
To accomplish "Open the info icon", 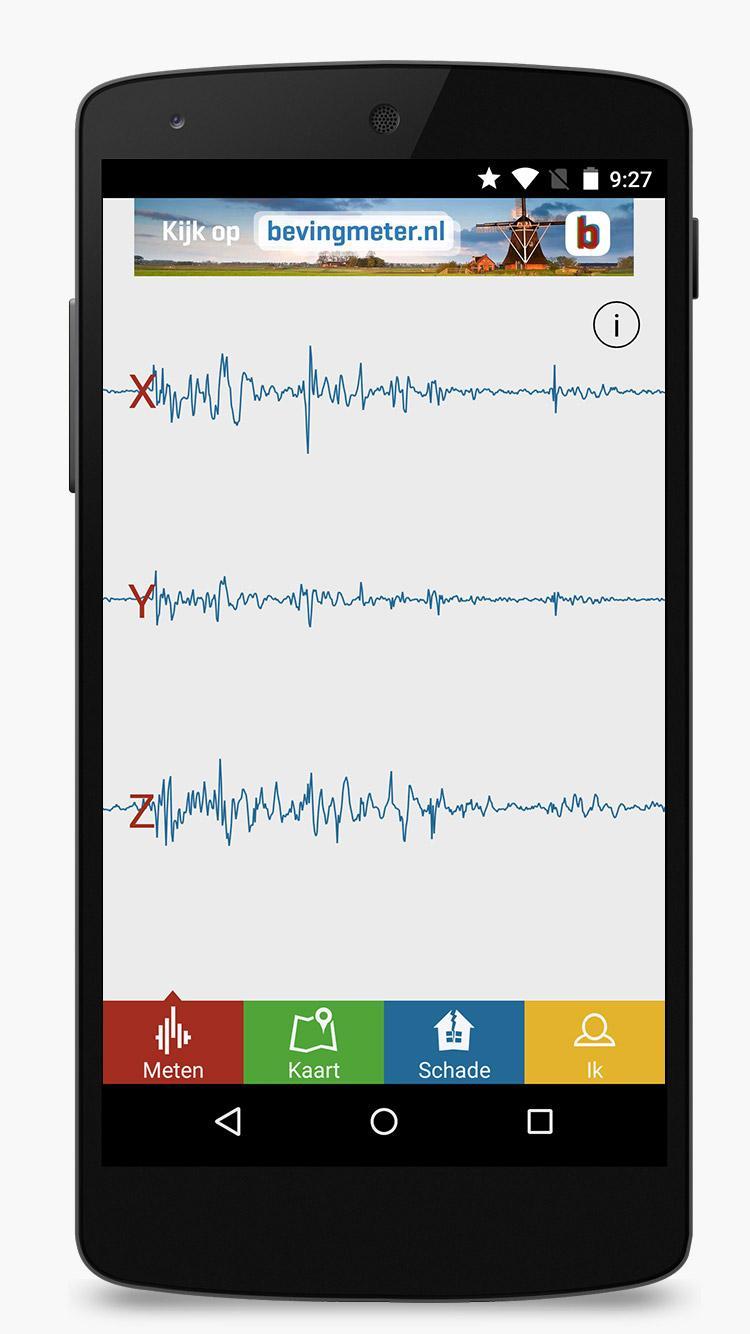I will (616, 325).
